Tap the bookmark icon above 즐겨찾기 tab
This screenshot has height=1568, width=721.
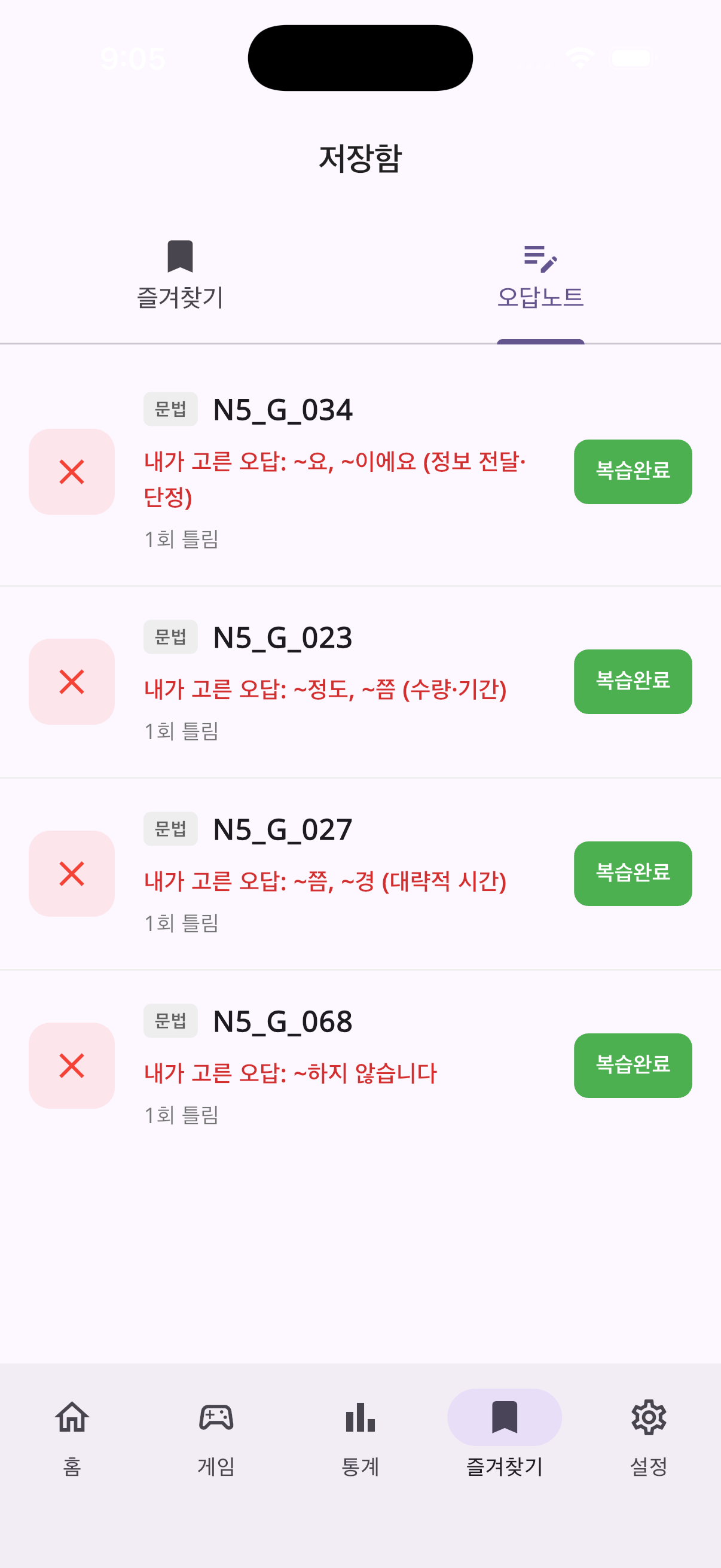point(179,256)
